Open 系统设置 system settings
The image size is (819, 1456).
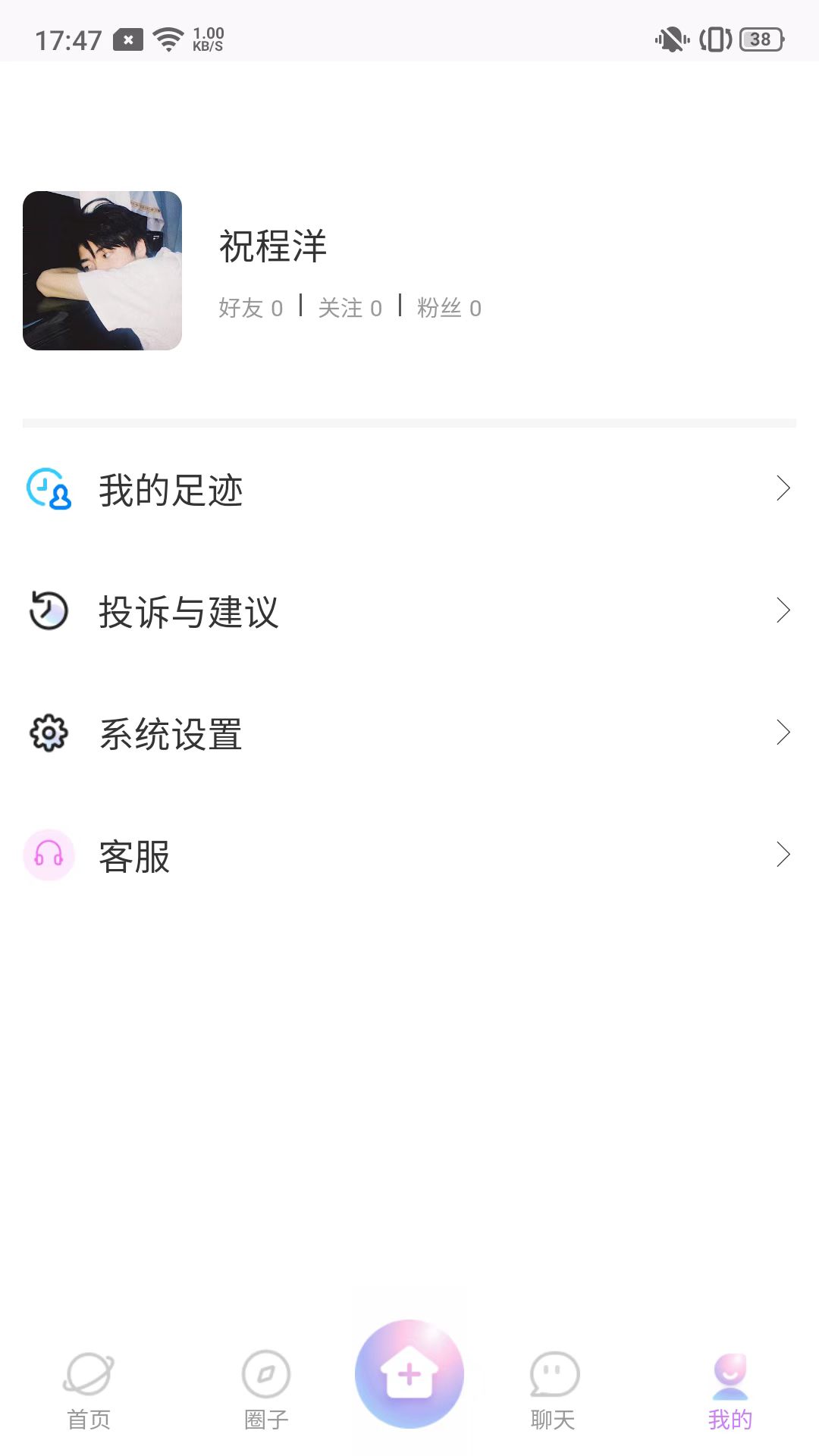point(409,733)
